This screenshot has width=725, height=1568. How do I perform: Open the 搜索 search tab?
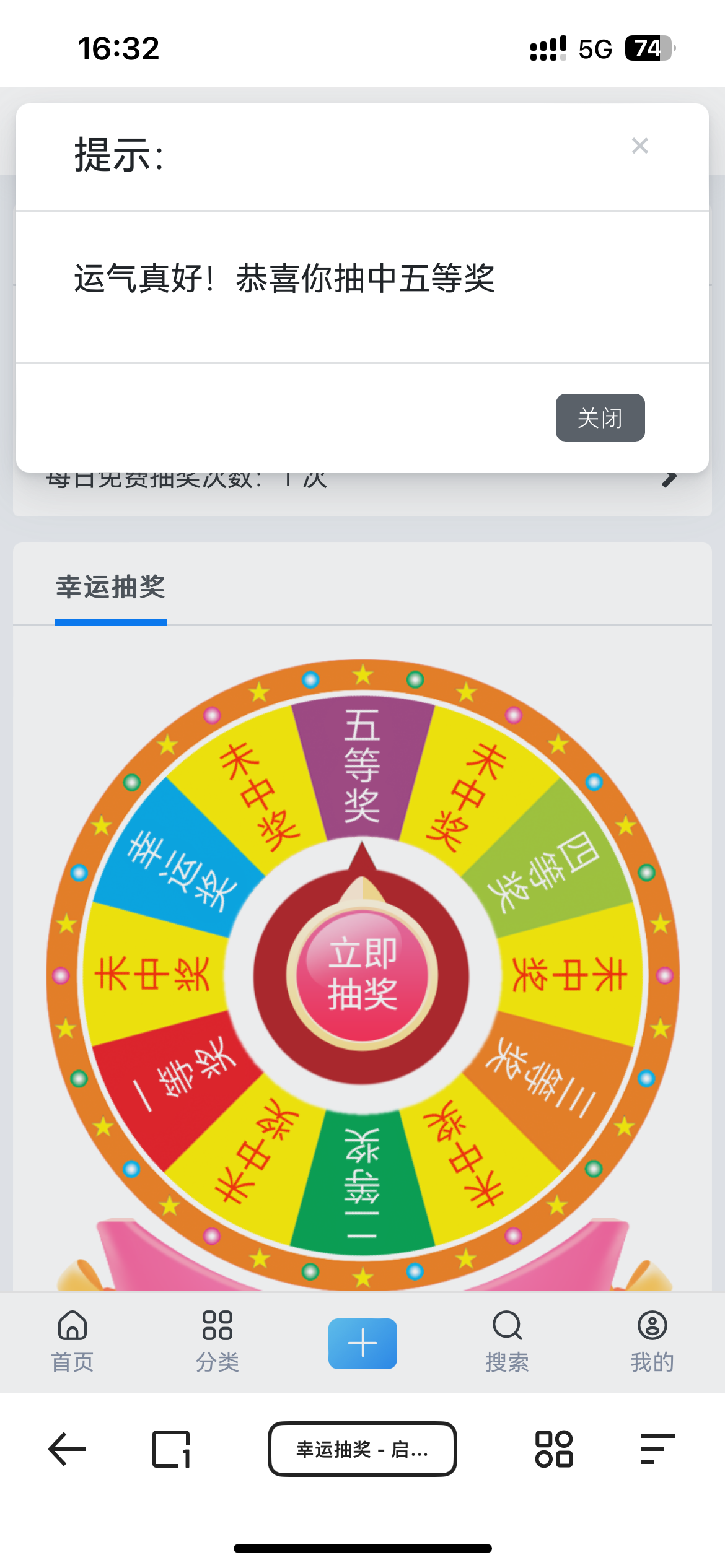click(507, 1341)
